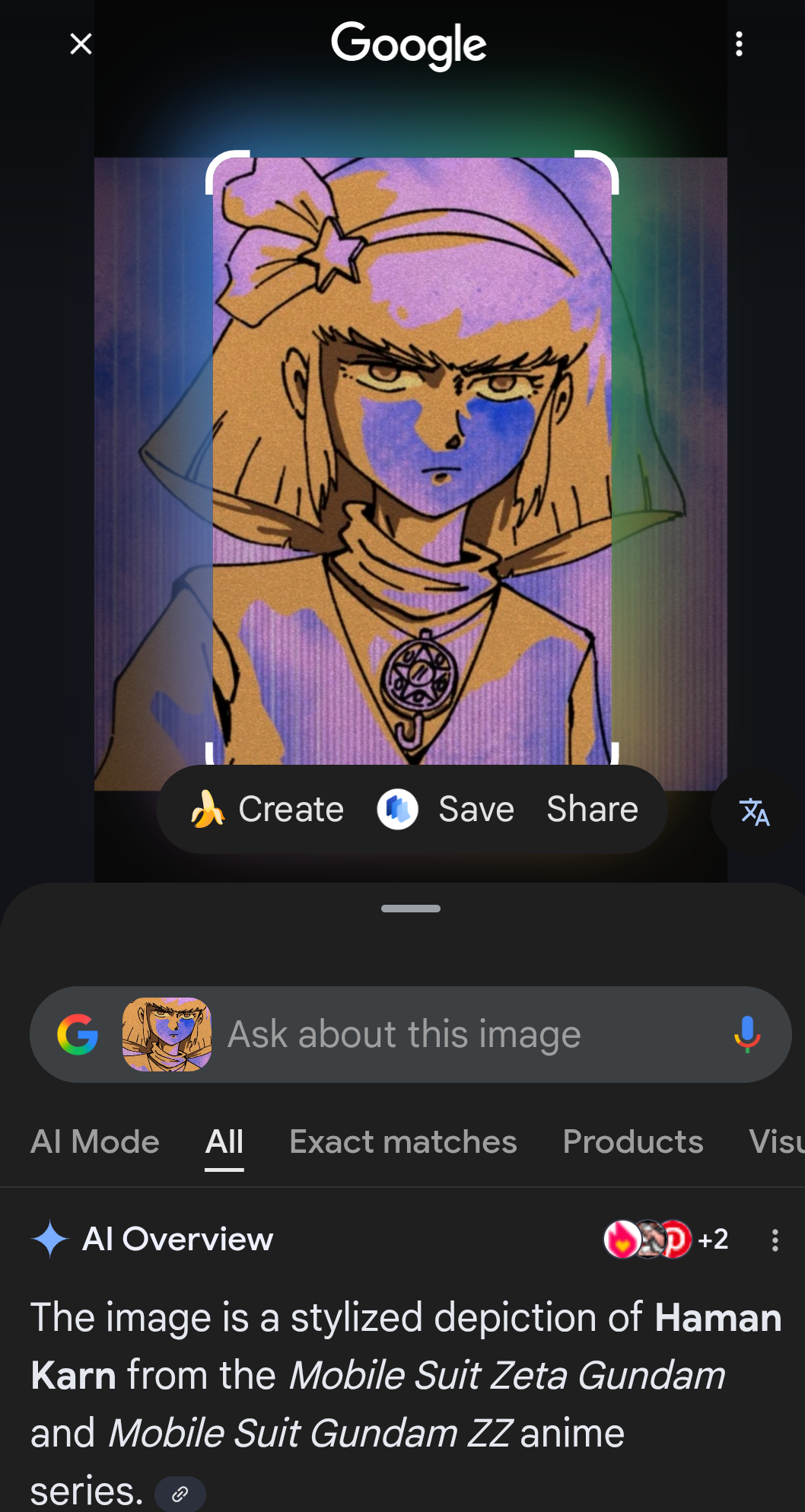This screenshot has height=1512, width=805.
Task: Save the selected image
Action: tap(446, 809)
